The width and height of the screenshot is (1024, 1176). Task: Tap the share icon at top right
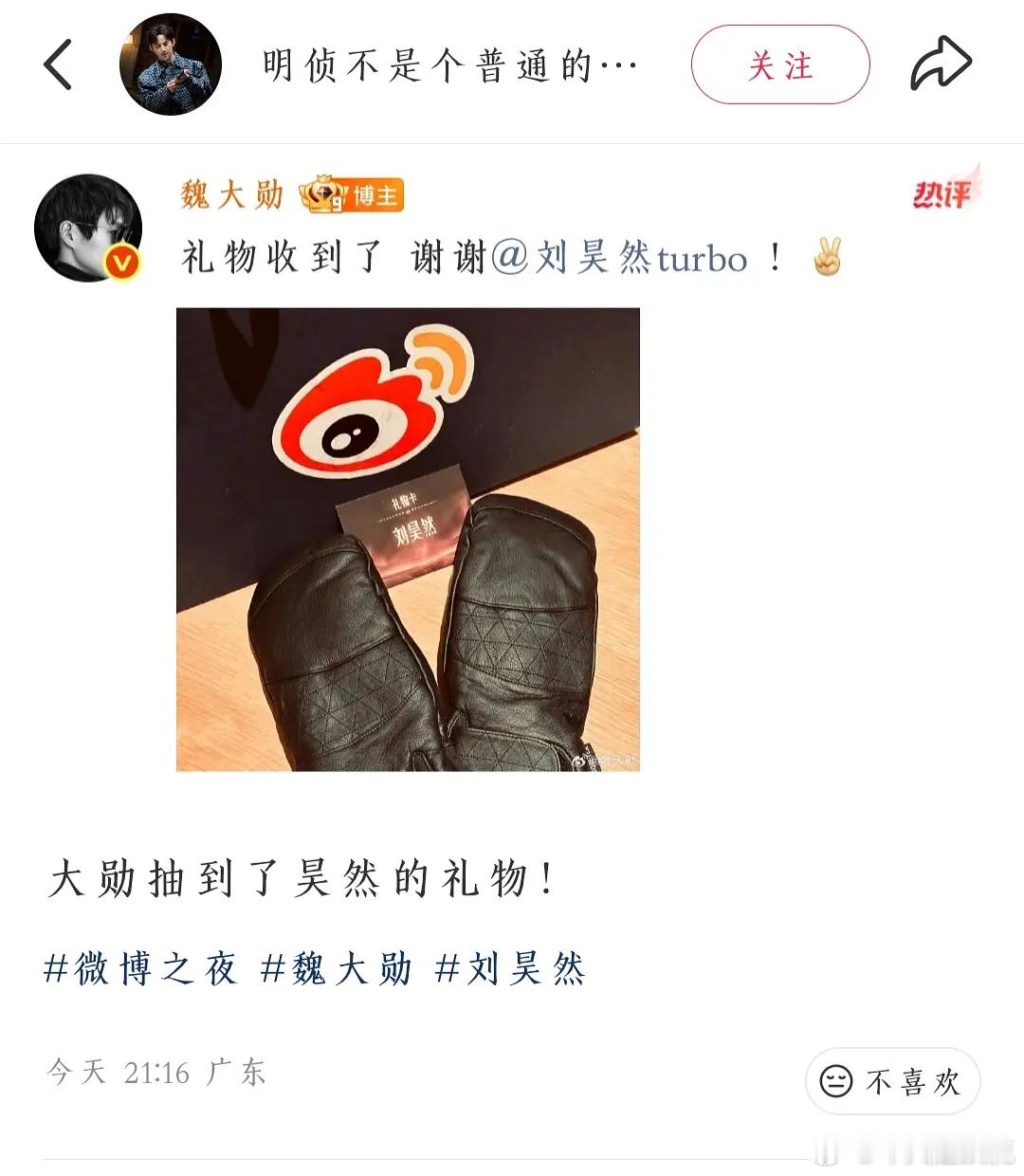point(939,60)
